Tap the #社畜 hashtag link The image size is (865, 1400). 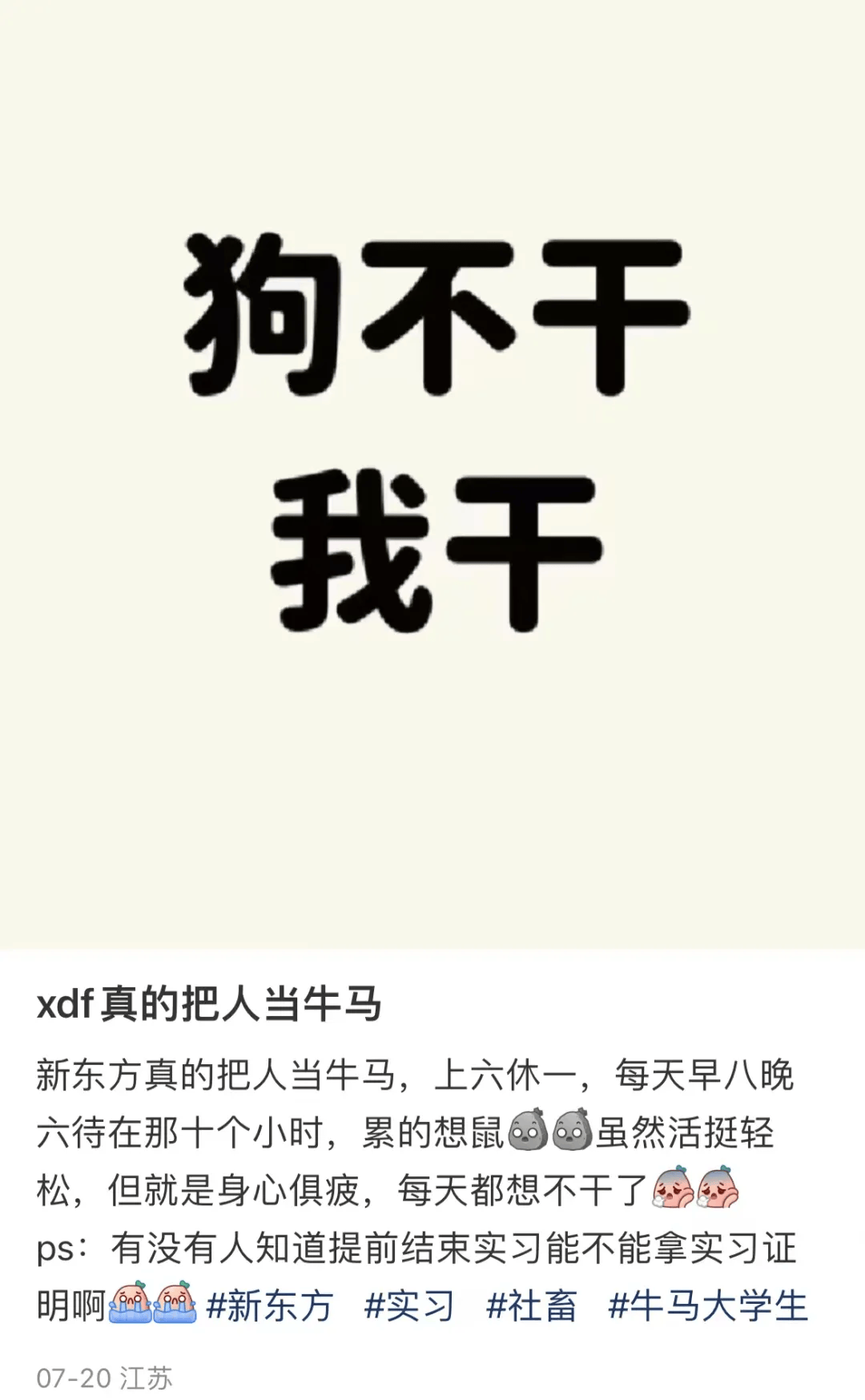click(x=532, y=1305)
